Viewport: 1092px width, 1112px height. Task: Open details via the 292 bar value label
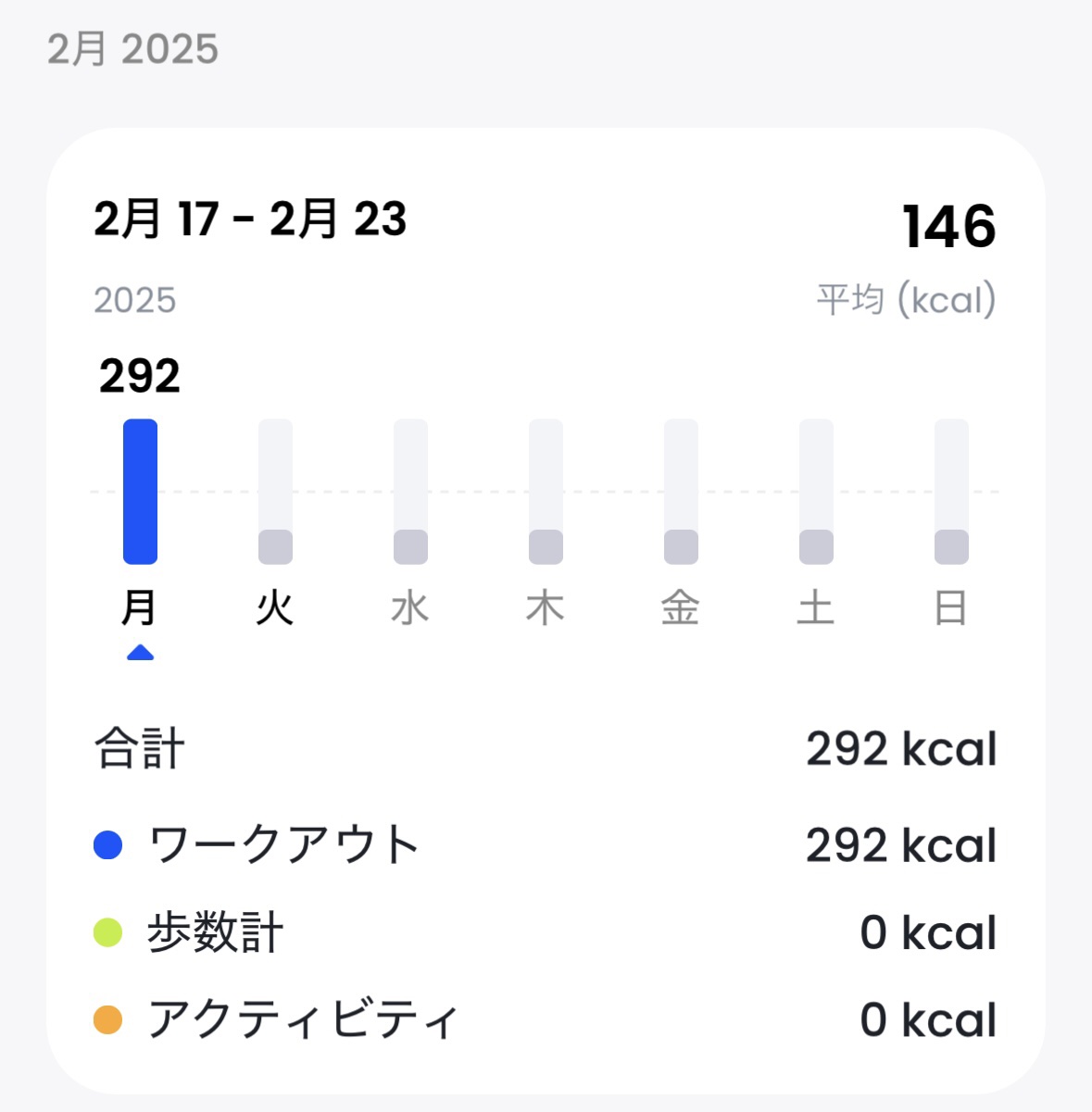click(139, 376)
